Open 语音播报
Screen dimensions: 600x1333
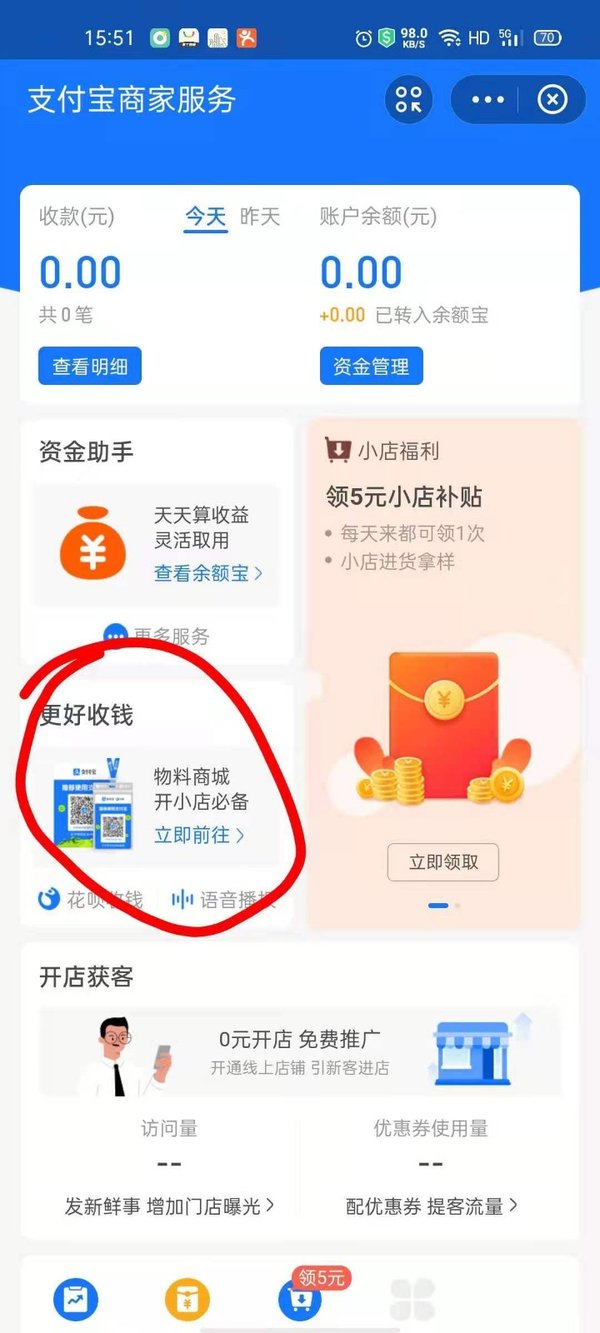click(225, 899)
